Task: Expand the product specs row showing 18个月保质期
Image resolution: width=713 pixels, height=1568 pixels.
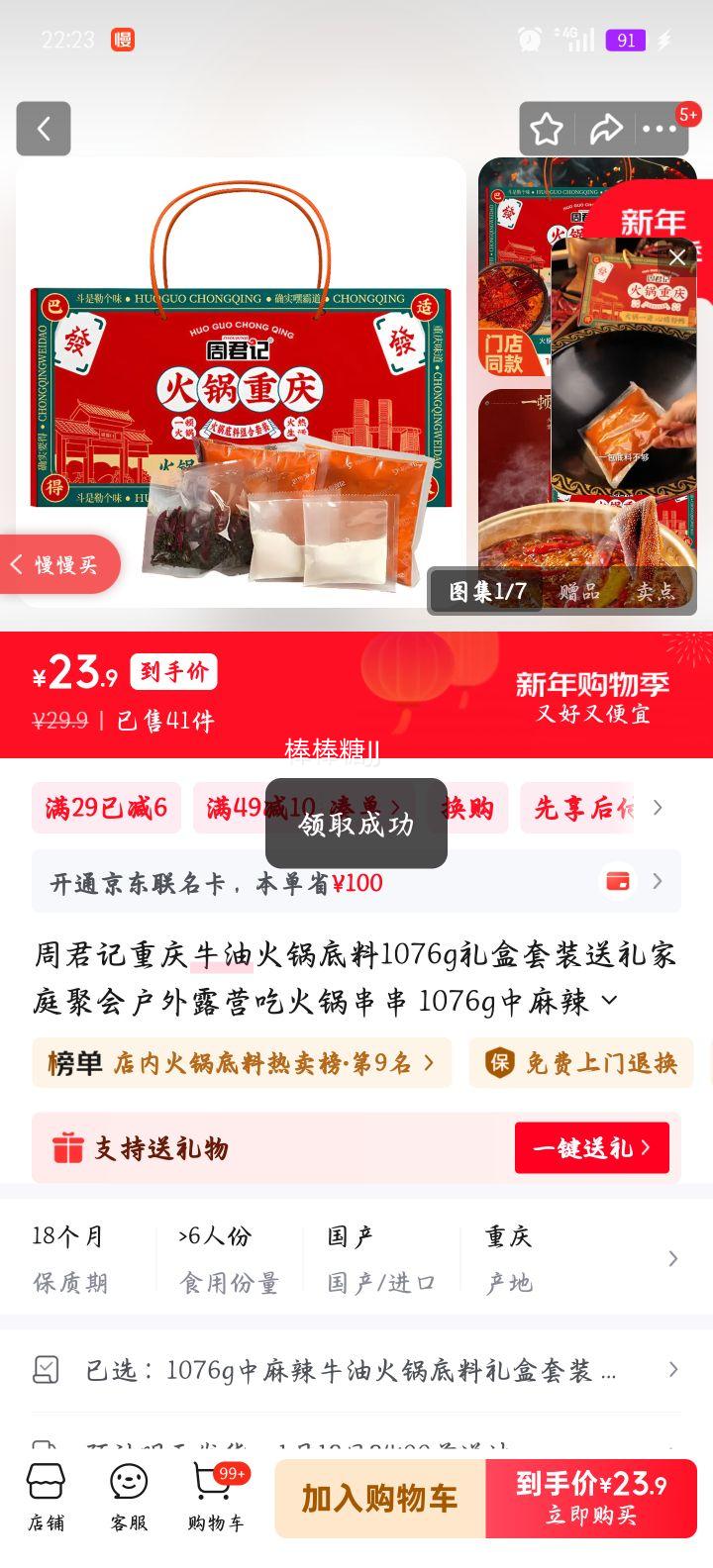Action: click(x=674, y=1258)
